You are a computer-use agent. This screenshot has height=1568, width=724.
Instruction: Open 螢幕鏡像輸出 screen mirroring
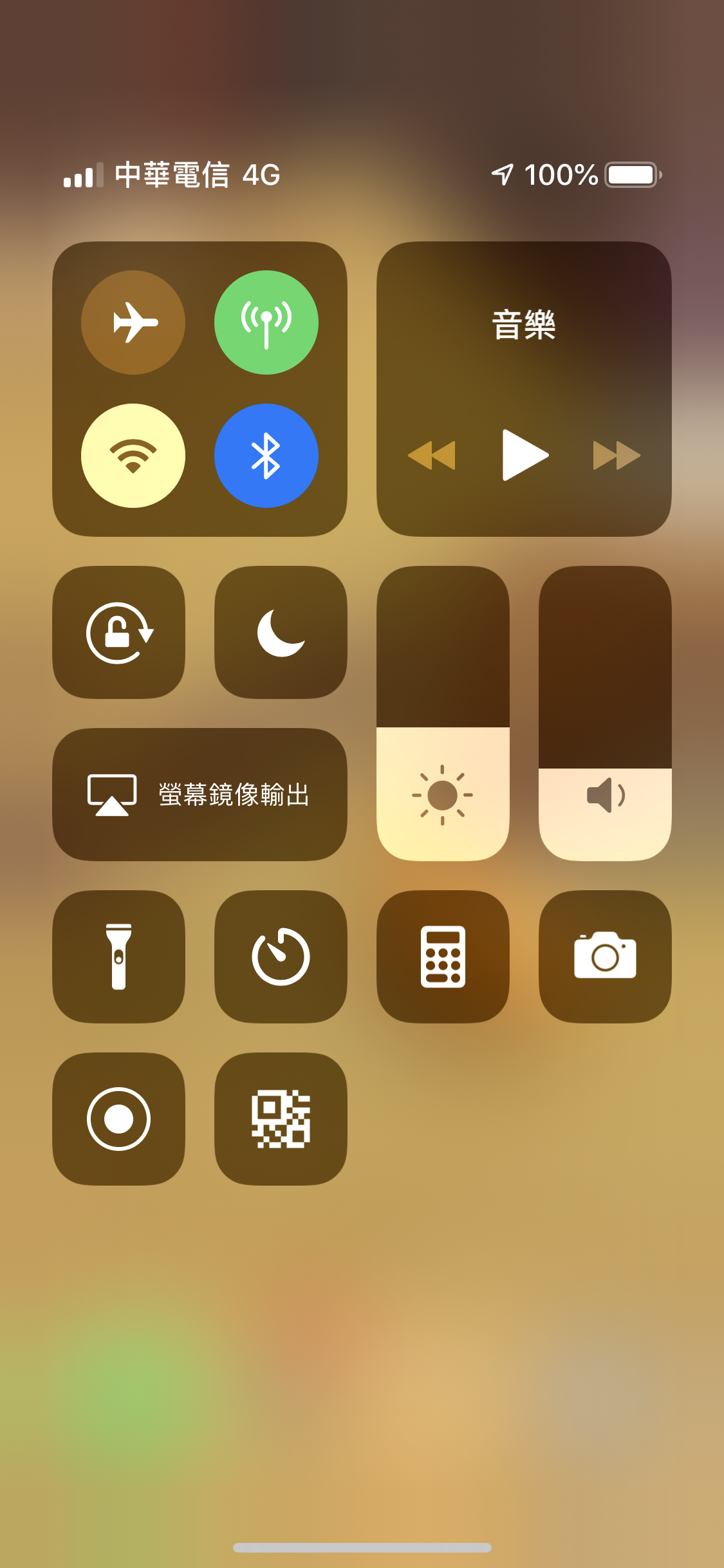(x=200, y=794)
